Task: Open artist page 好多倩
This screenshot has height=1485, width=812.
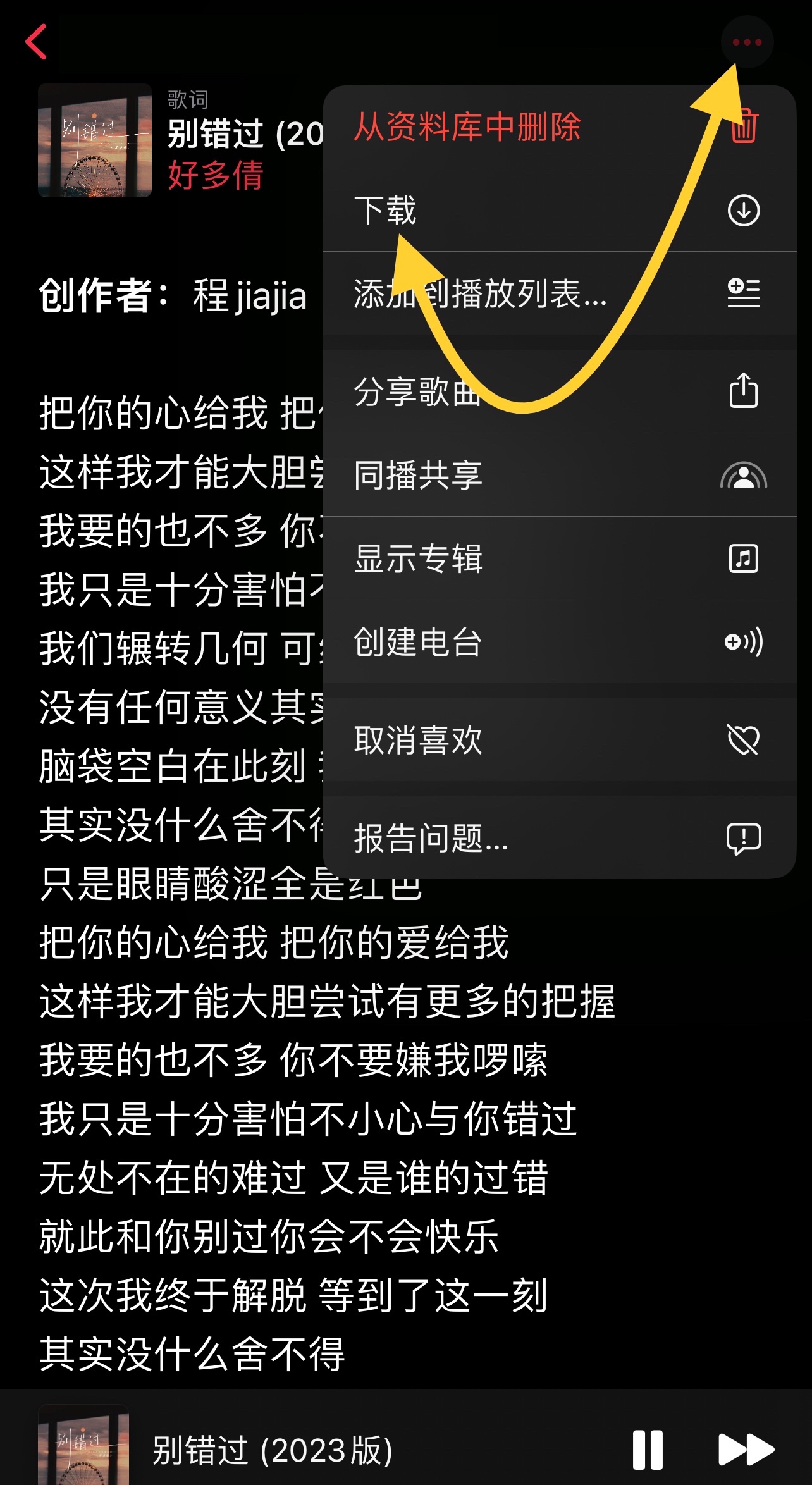Action: (215, 175)
